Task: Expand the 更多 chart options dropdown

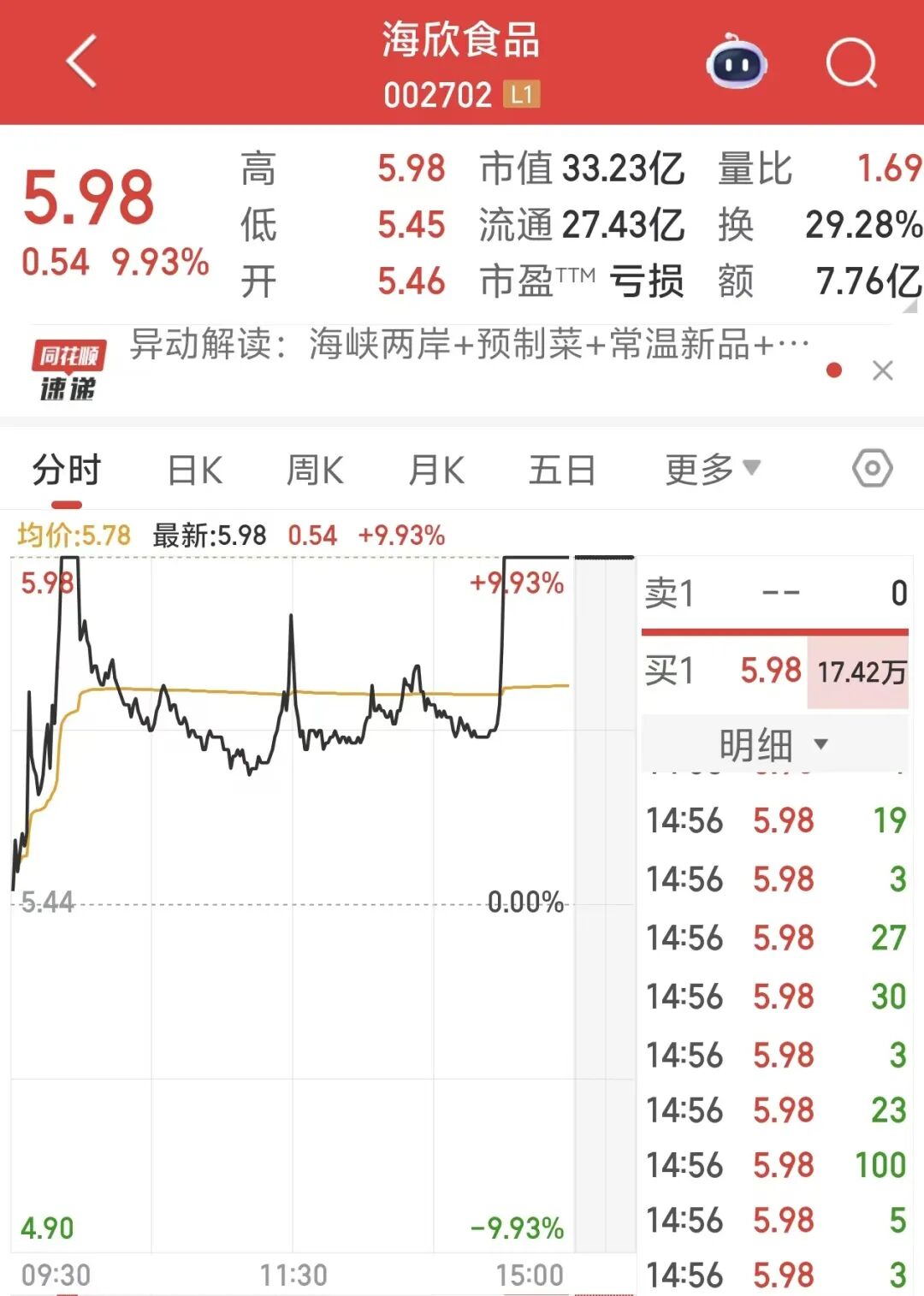Action: click(712, 469)
